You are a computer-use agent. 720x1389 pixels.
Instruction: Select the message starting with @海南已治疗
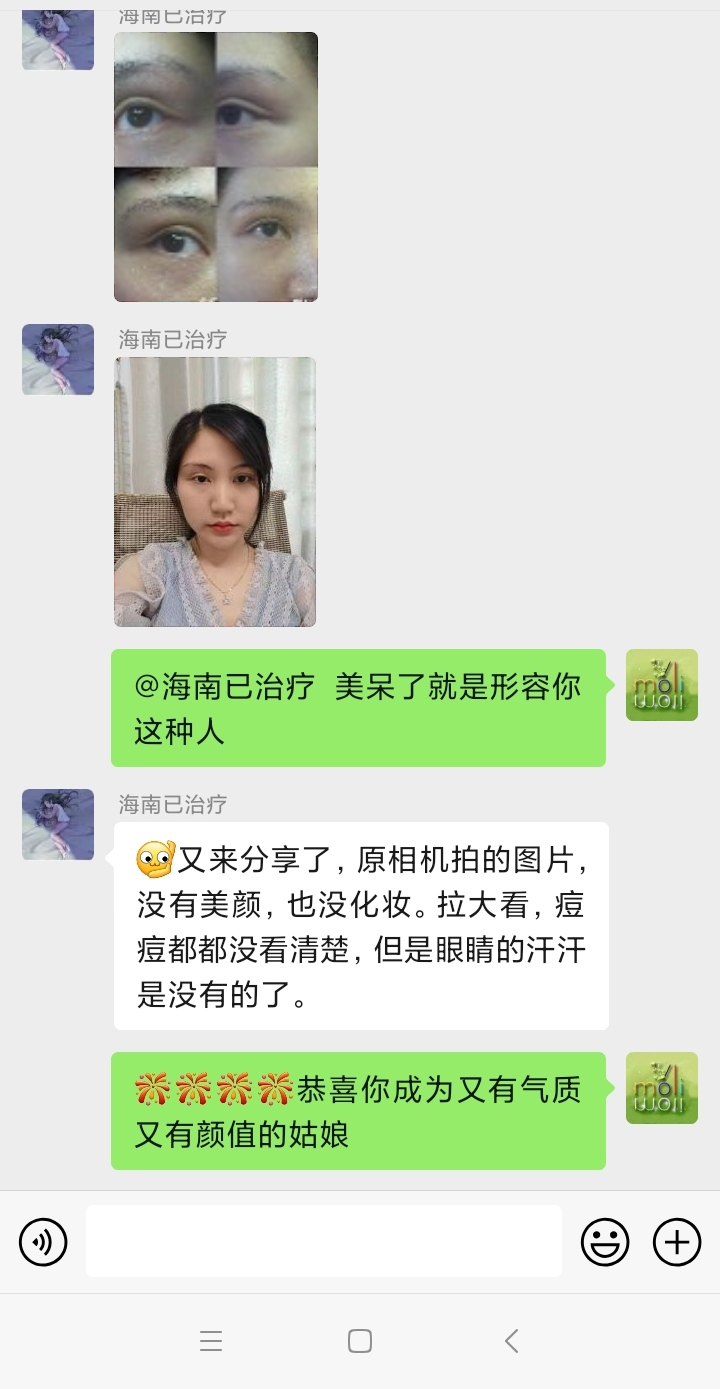(358, 706)
